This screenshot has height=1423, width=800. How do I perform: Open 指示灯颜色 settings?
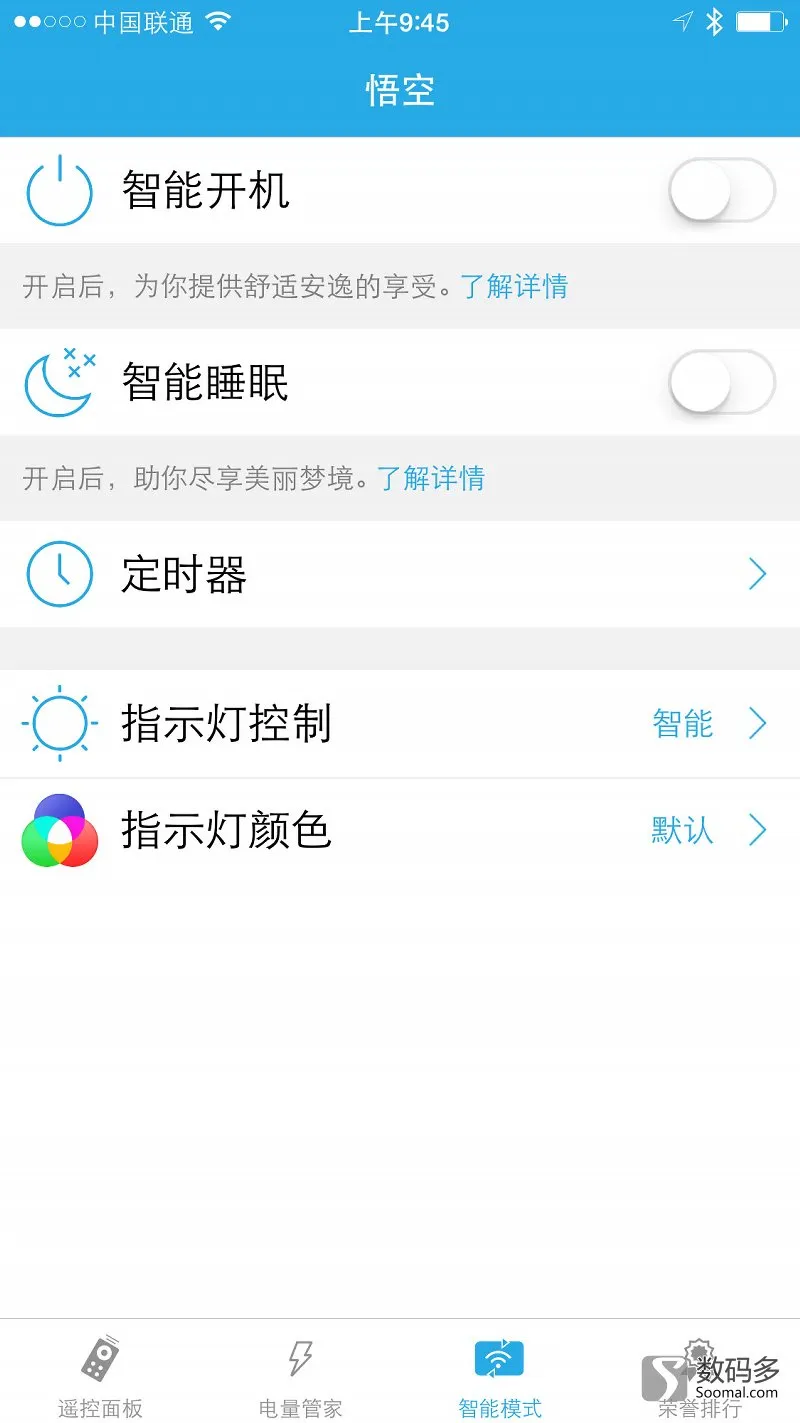click(400, 830)
